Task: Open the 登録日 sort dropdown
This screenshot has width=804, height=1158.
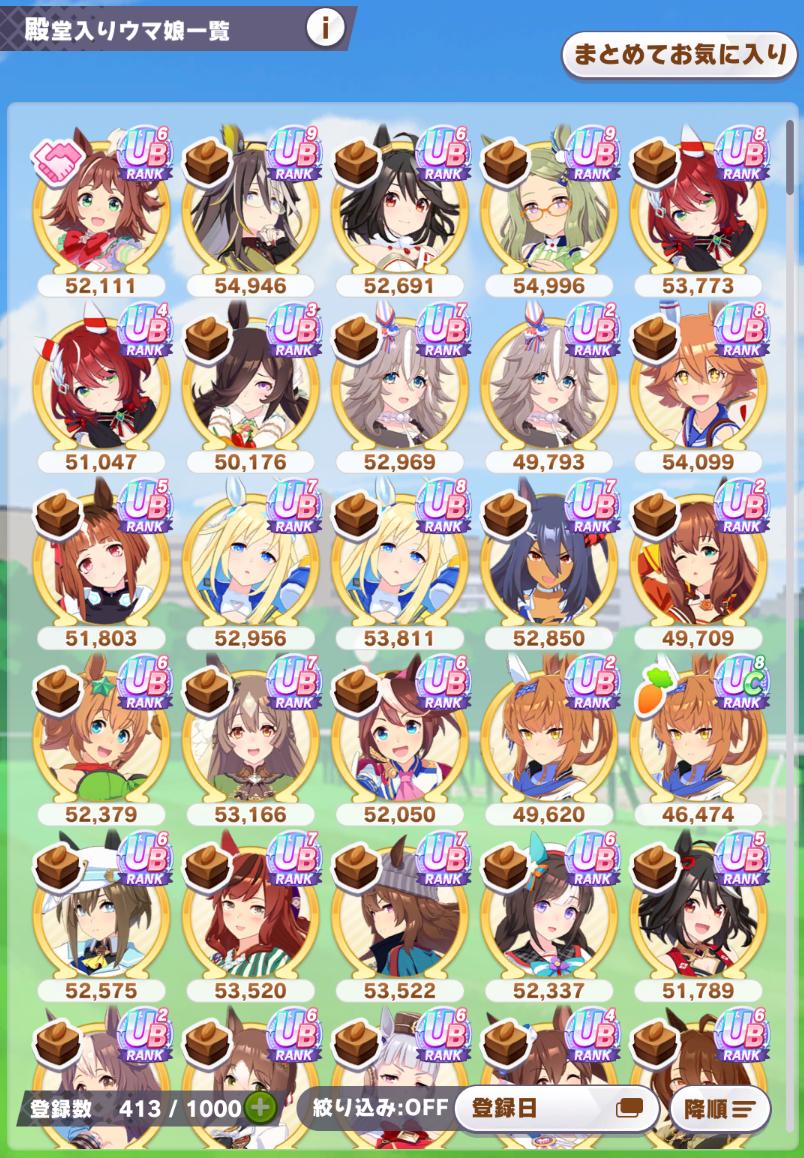Action: [x=556, y=1108]
